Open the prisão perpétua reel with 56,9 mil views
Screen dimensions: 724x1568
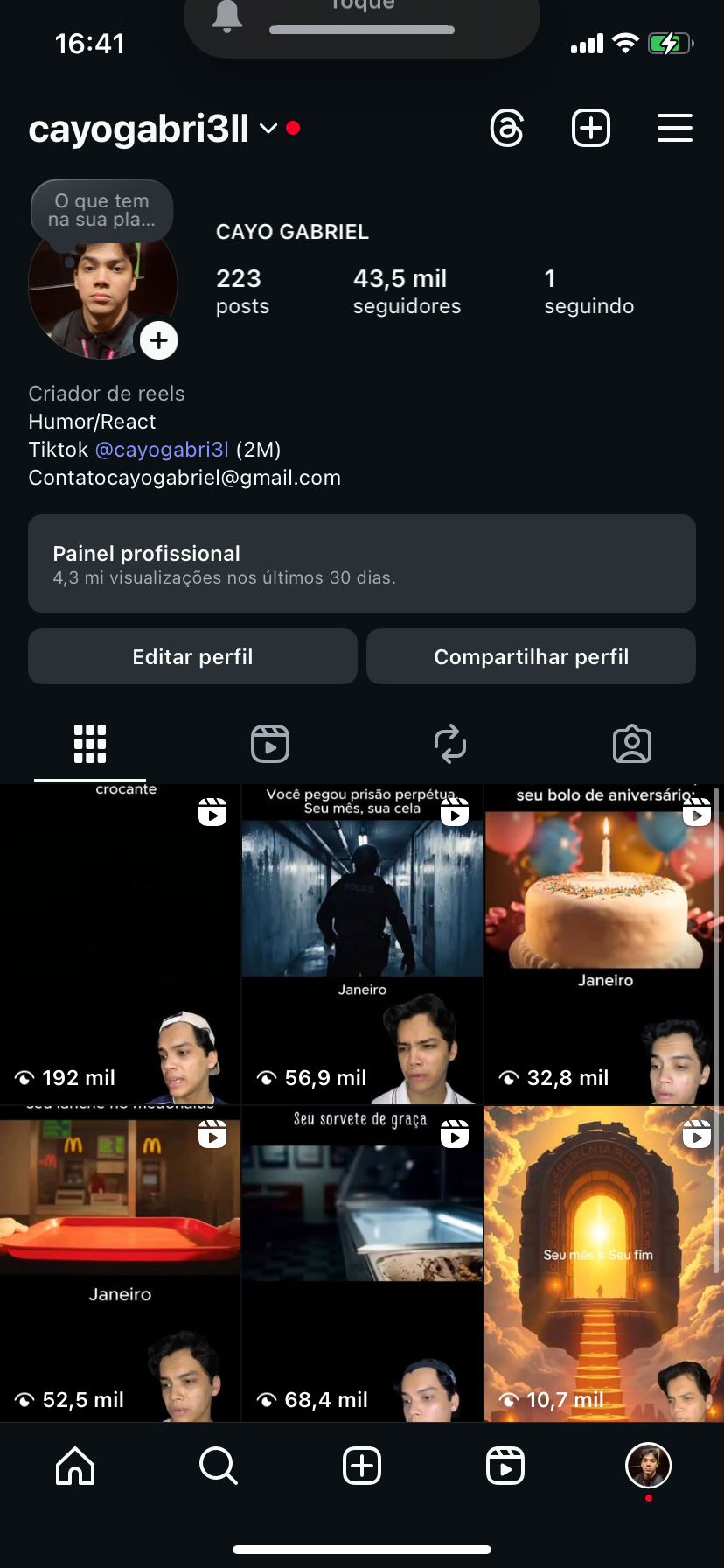[x=362, y=945]
